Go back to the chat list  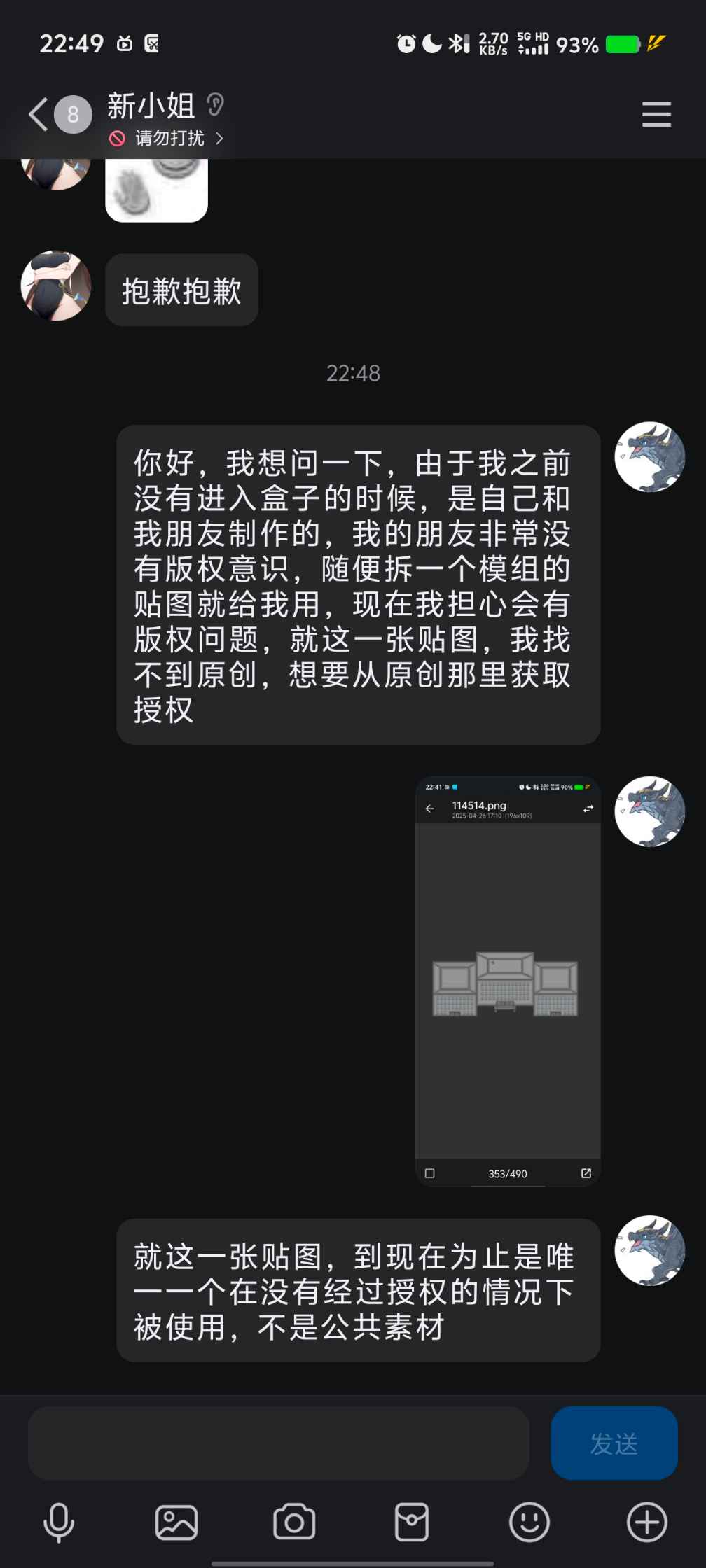(39, 114)
